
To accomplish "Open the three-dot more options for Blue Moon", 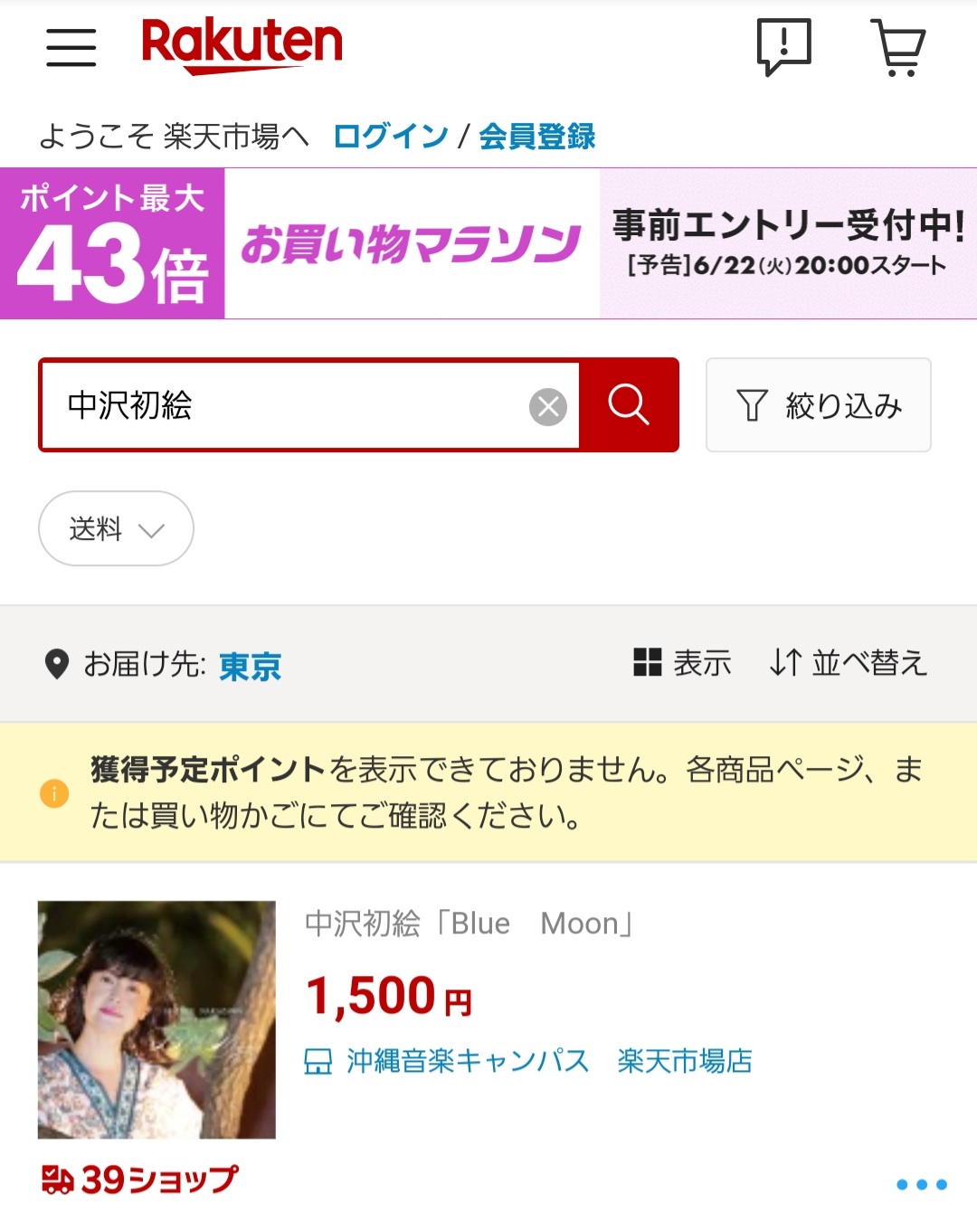I will [921, 1184].
